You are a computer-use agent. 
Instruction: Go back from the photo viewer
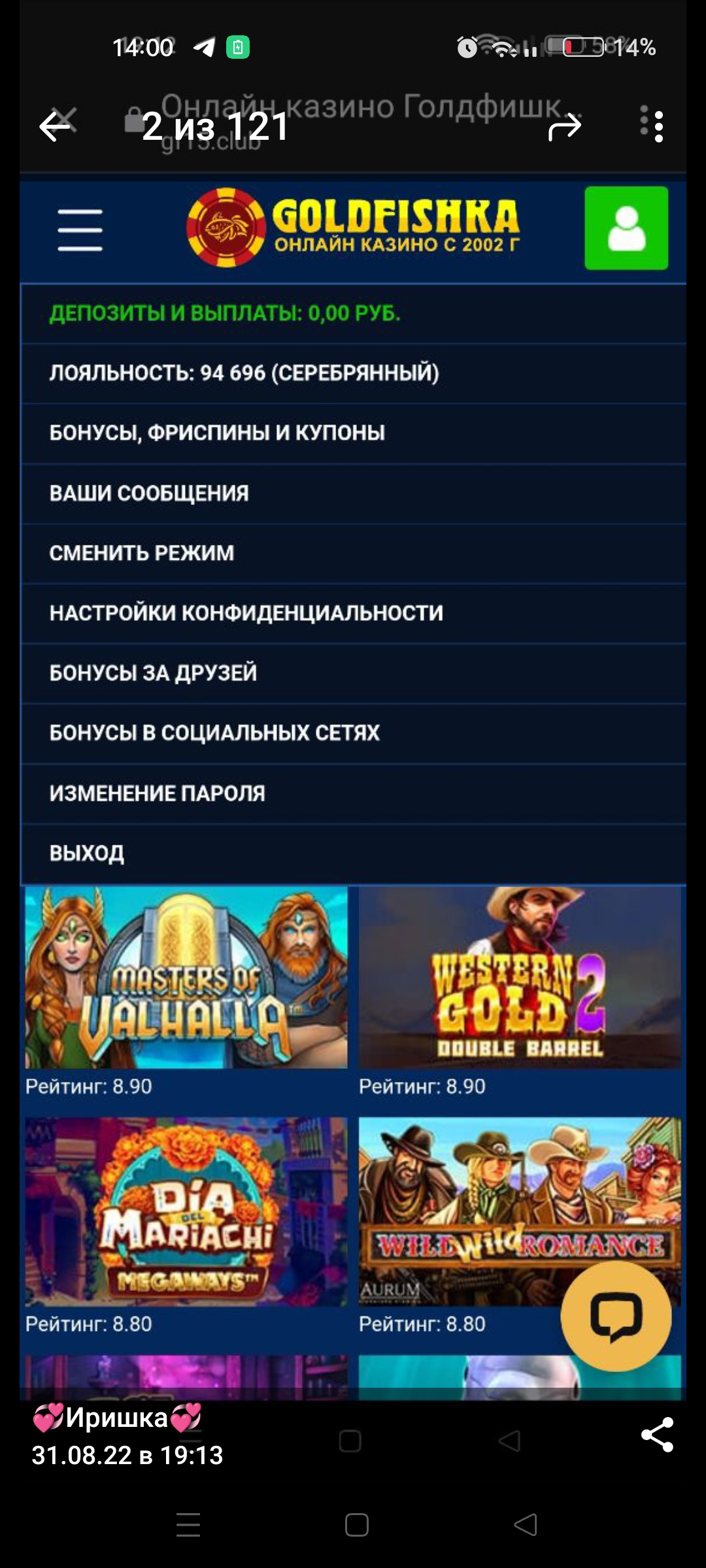tap(54, 126)
